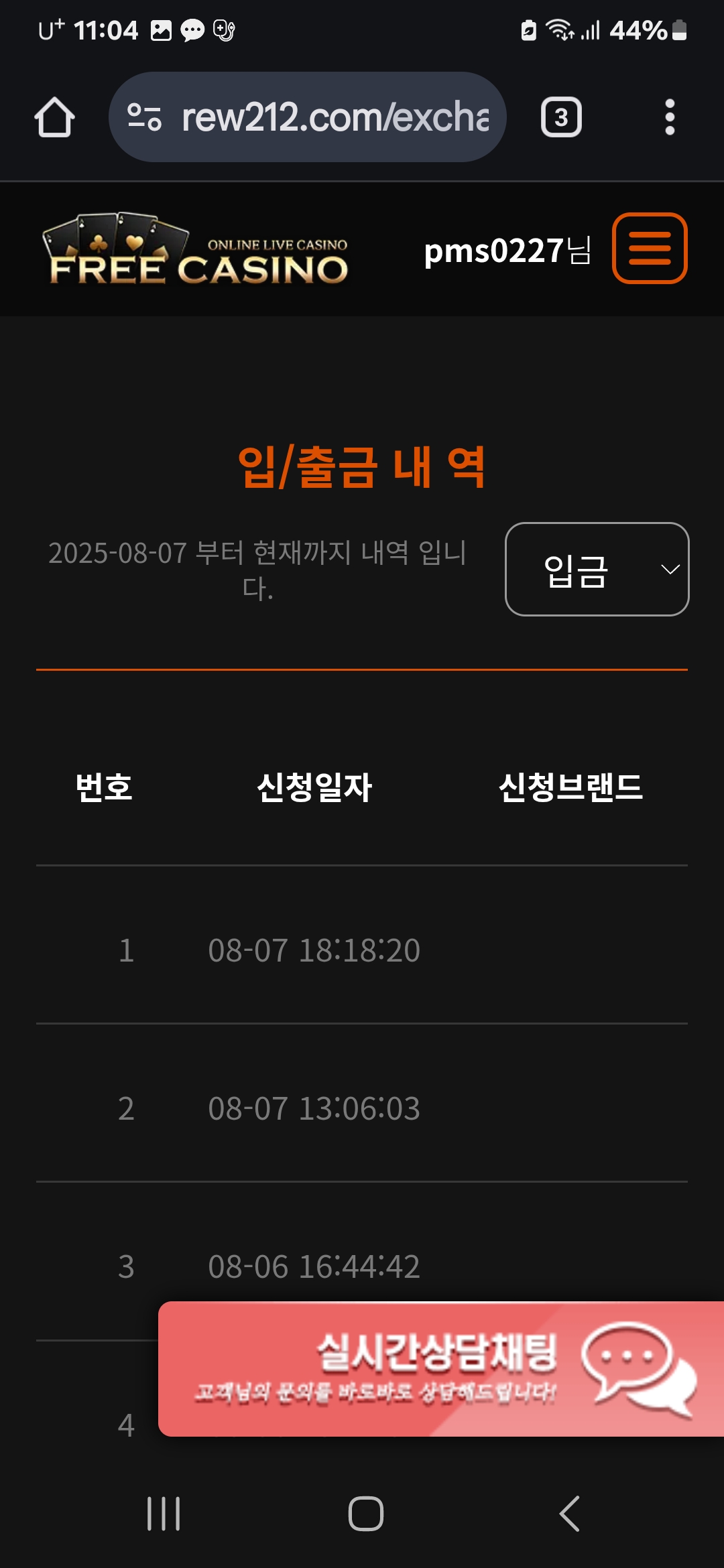Go to the browser home page
Image resolution: width=724 pixels, height=1568 pixels.
(x=54, y=117)
